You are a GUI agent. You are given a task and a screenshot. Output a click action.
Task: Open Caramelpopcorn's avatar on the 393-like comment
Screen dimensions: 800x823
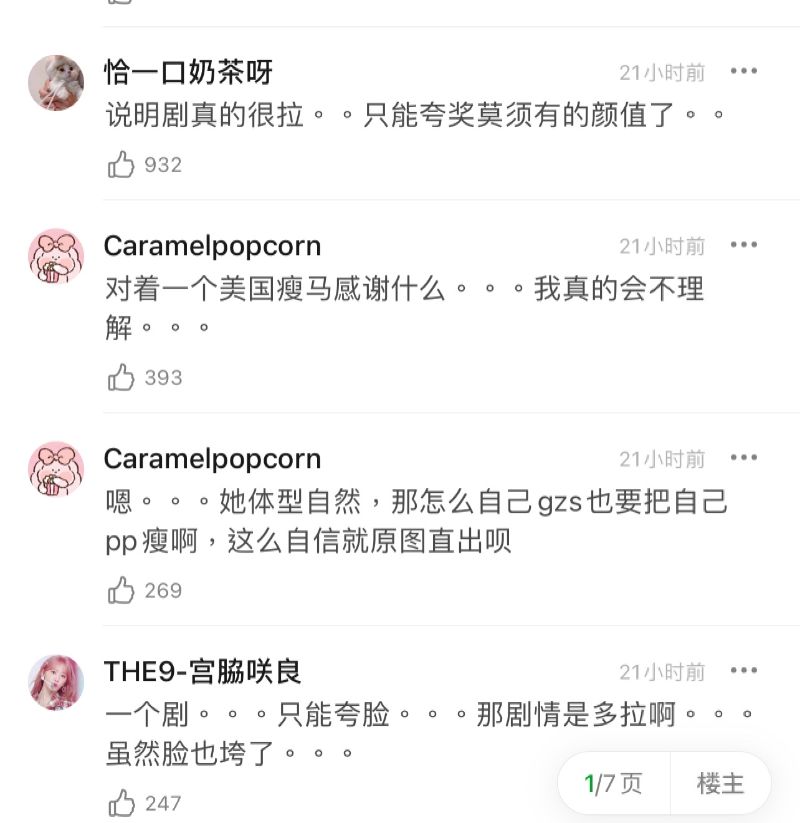point(56,257)
